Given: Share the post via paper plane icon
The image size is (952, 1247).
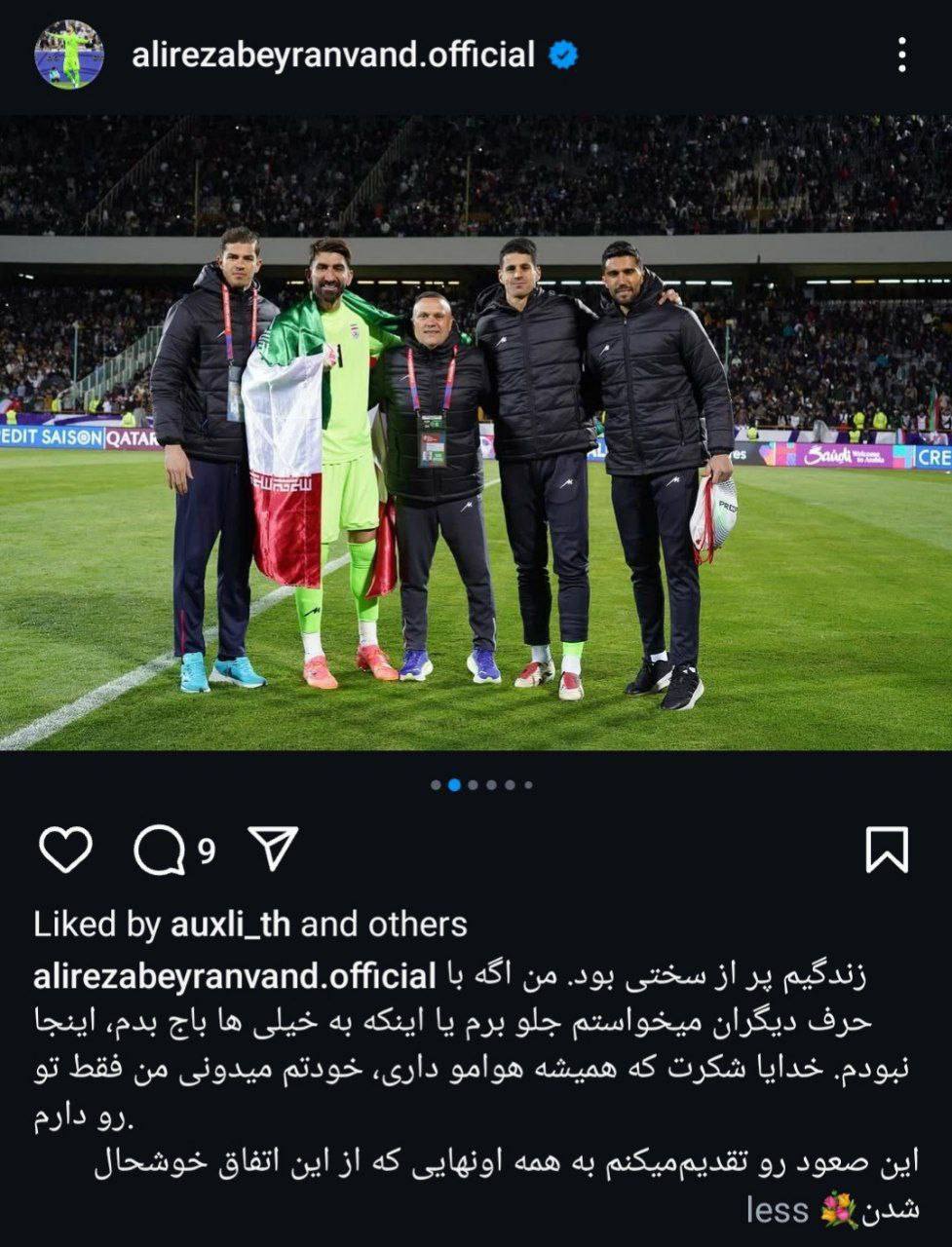Looking at the screenshot, I should [x=273, y=850].
